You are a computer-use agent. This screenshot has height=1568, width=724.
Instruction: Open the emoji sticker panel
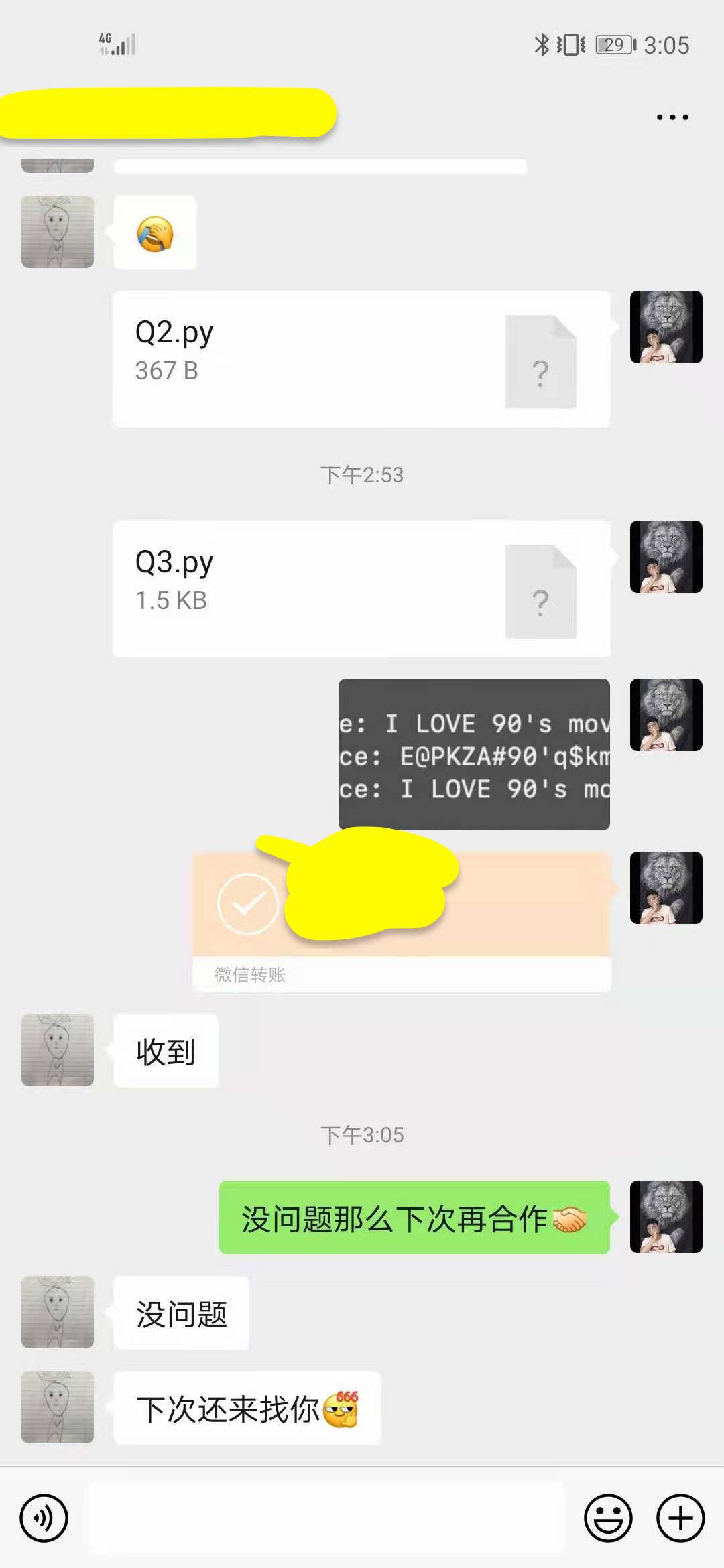coord(608,1518)
